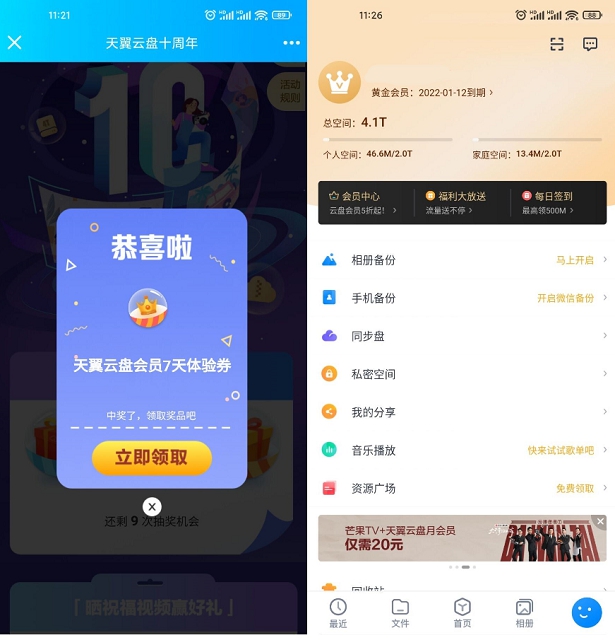Open 资源广场
The height and width of the screenshot is (640, 615).
(461, 488)
